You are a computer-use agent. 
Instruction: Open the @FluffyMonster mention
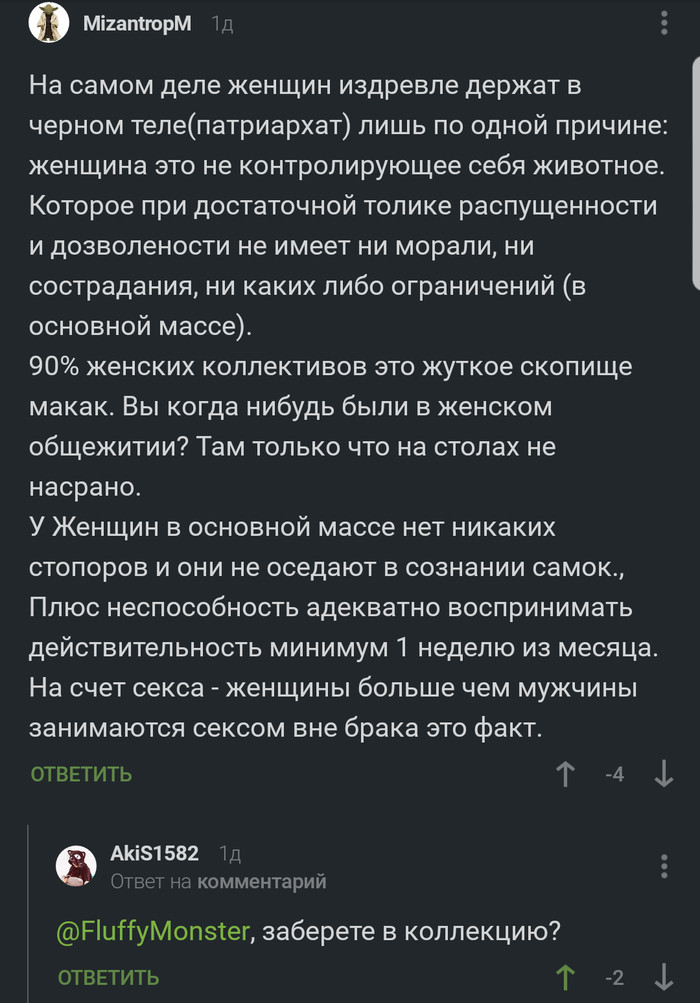(152, 930)
